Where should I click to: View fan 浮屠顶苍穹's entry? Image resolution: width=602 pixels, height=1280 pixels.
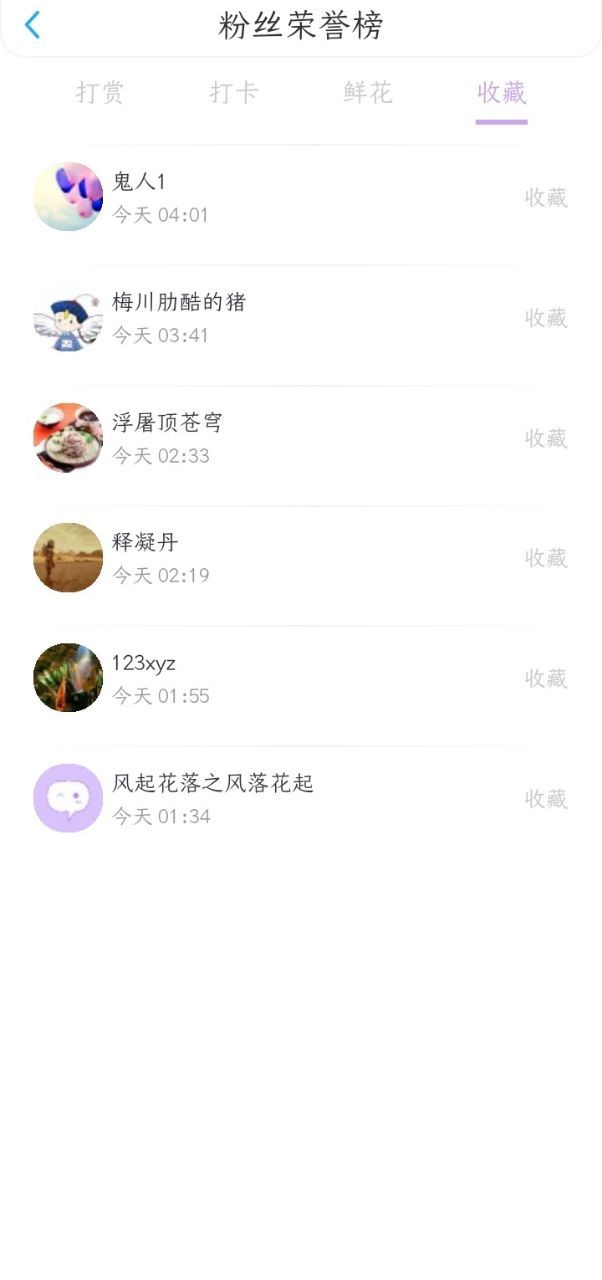point(300,438)
